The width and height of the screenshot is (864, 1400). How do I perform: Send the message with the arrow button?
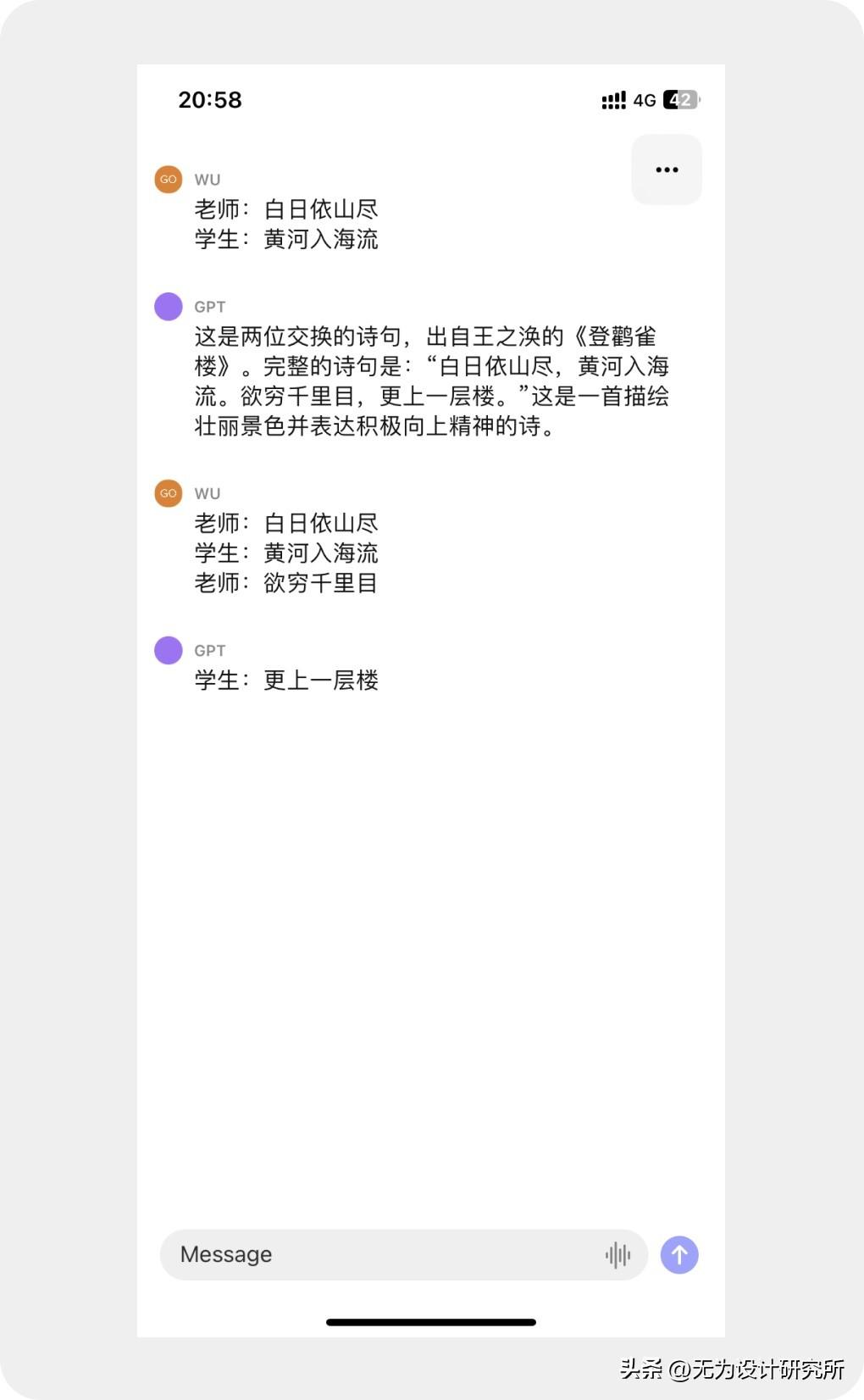tap(679, 1254)
